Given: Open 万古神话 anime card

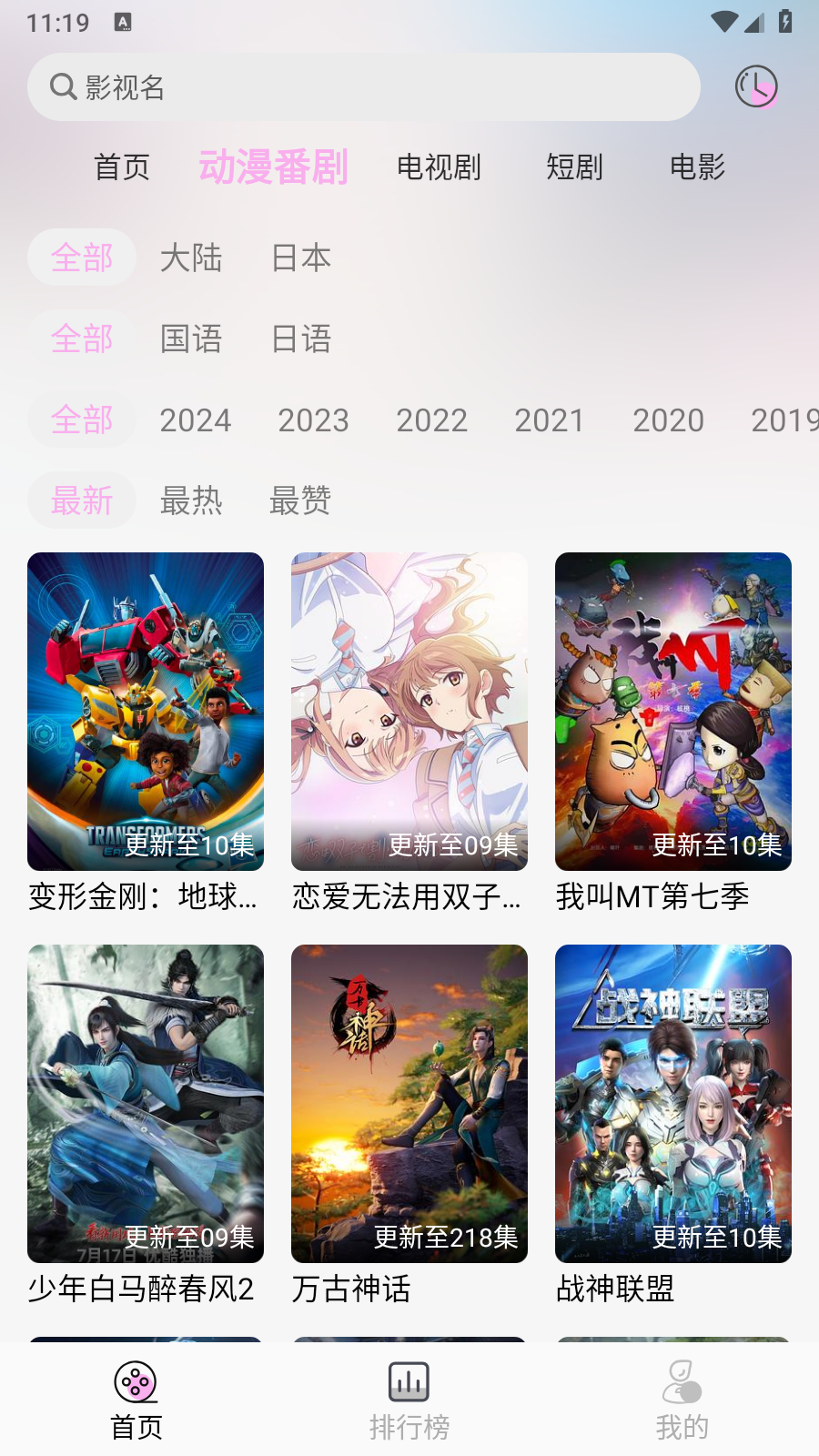Looking at the screenshot, I should pos(409,1104).
